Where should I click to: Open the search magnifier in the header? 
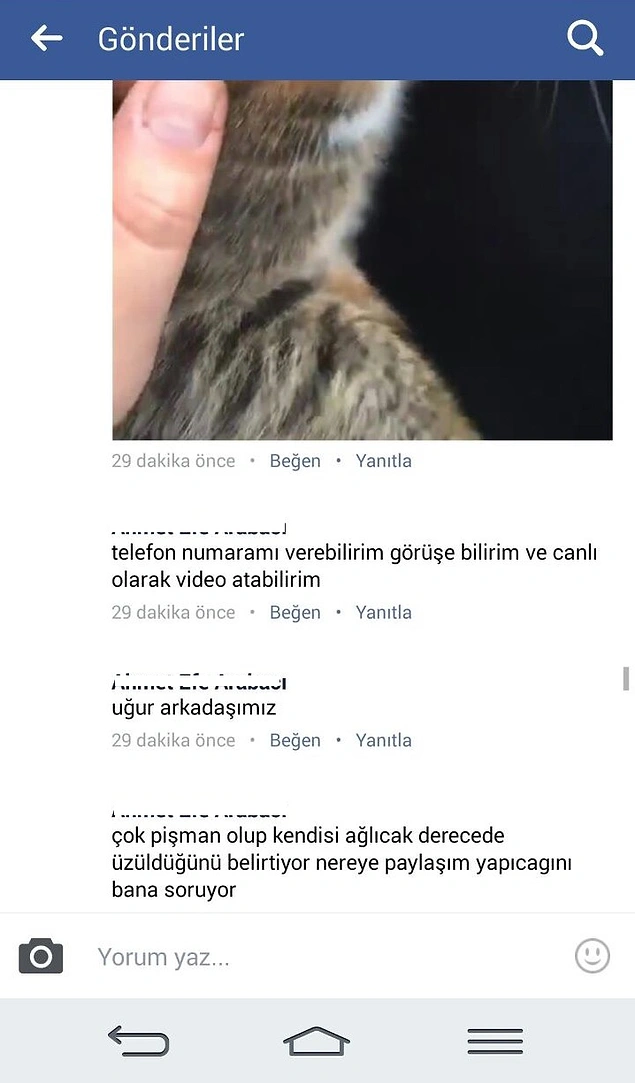tap(585, 38)
